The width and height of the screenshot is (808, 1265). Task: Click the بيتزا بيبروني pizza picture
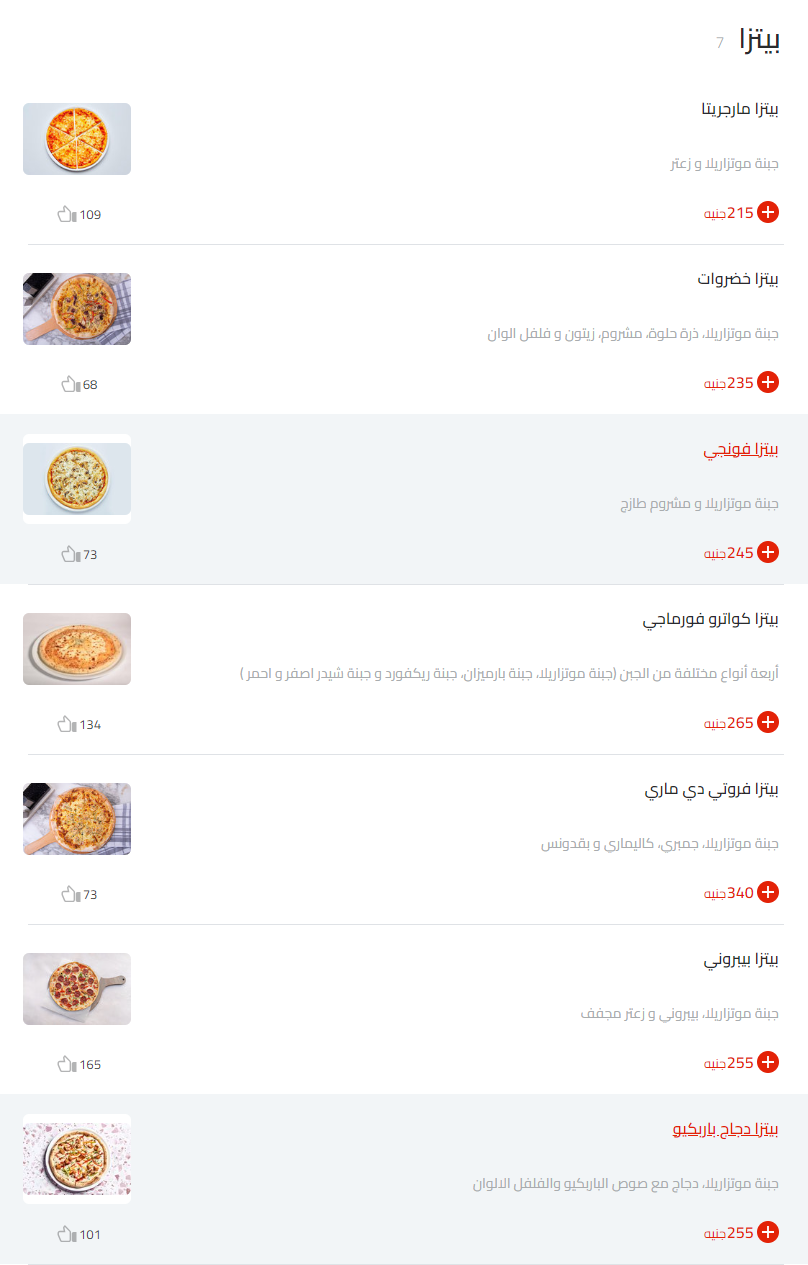(77, 989)
